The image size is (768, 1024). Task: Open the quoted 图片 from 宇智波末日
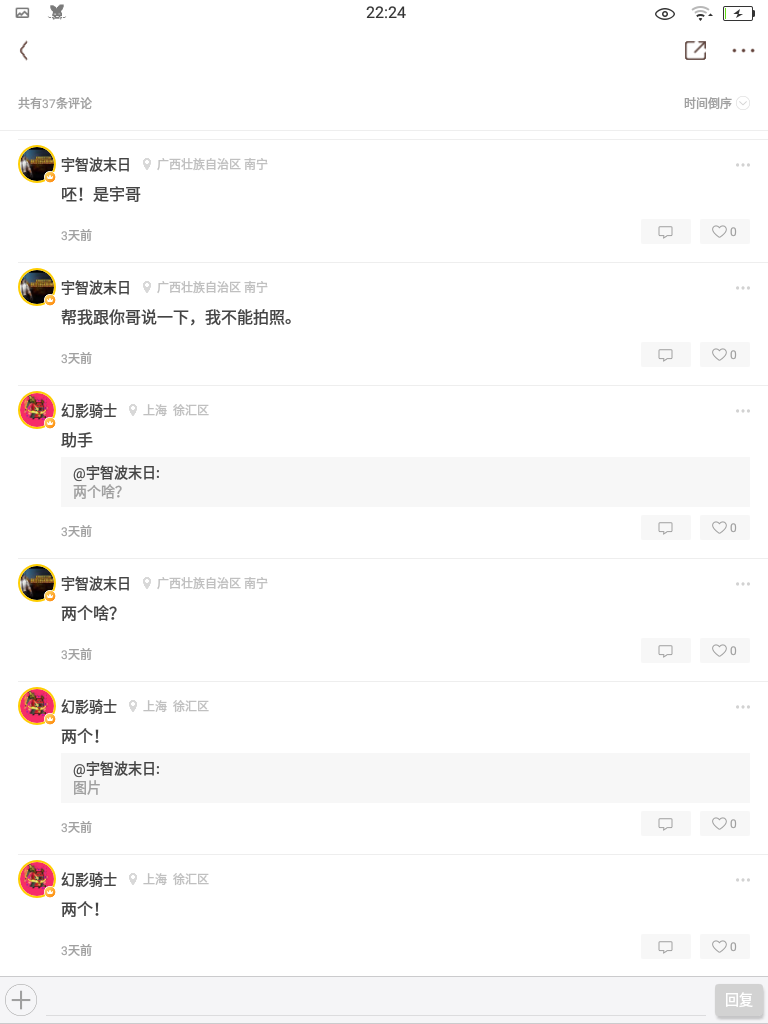pyautogui.click(x=87, y=788)
